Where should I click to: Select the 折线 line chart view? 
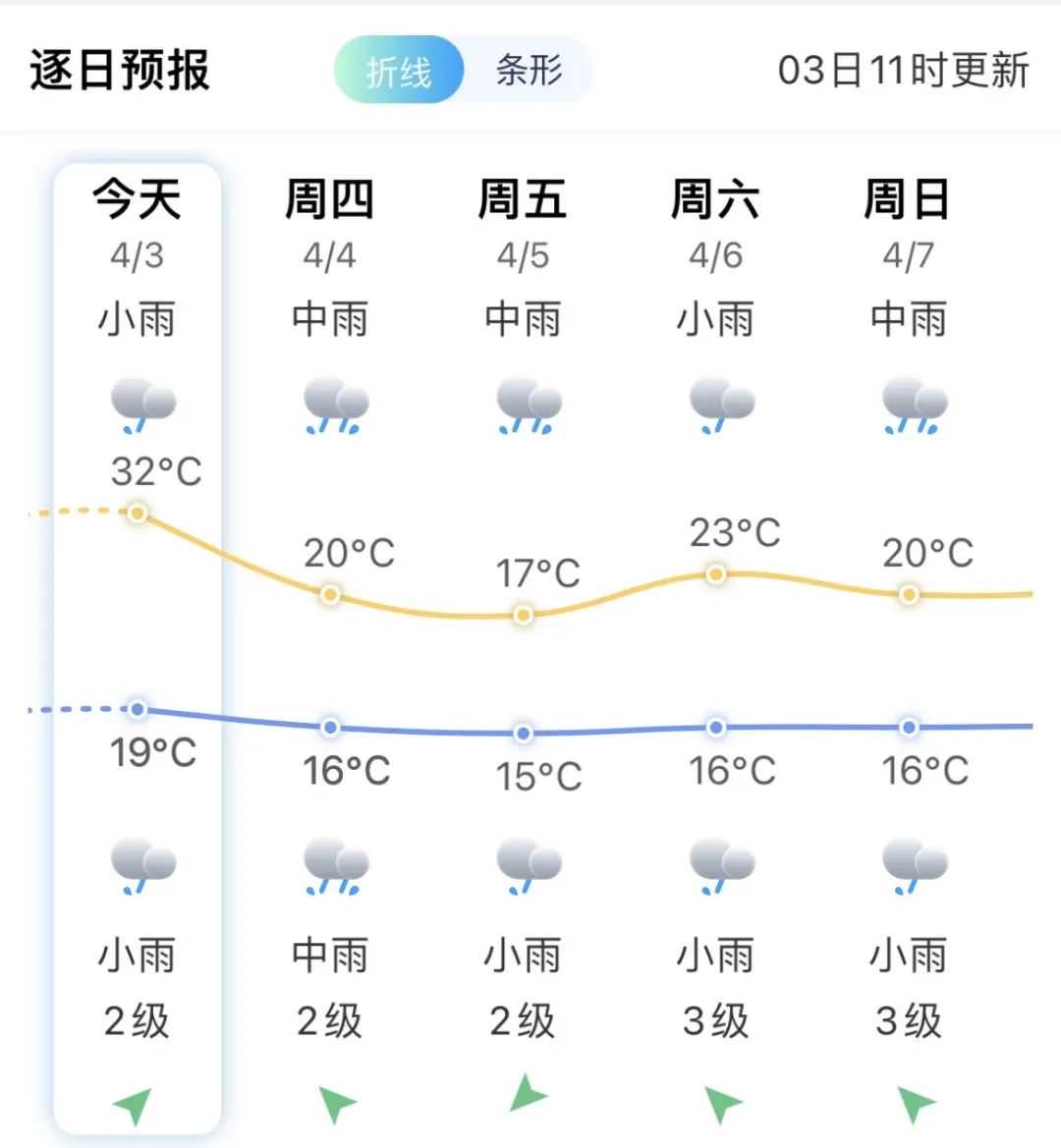[x=399, y=71]
